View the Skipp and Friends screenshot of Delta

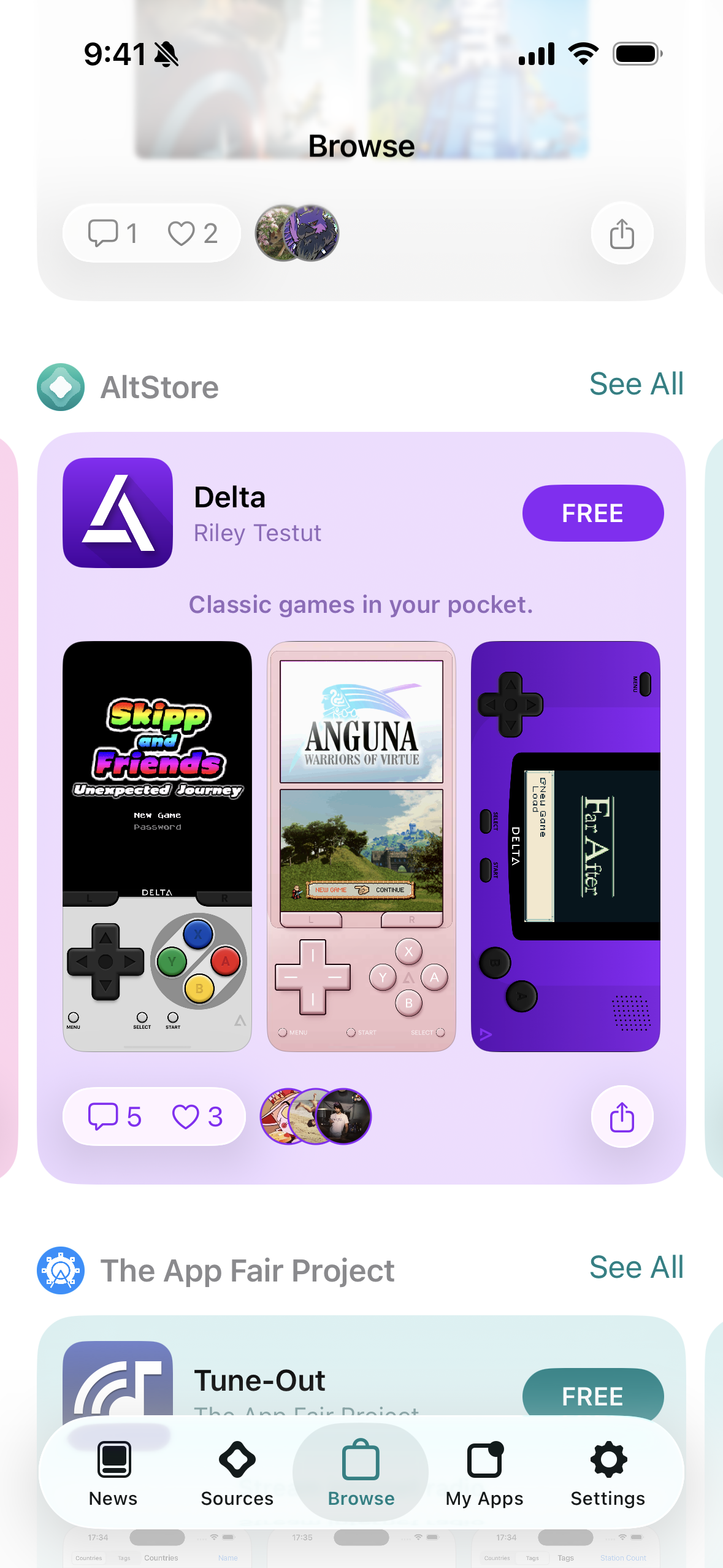[158, 847]
